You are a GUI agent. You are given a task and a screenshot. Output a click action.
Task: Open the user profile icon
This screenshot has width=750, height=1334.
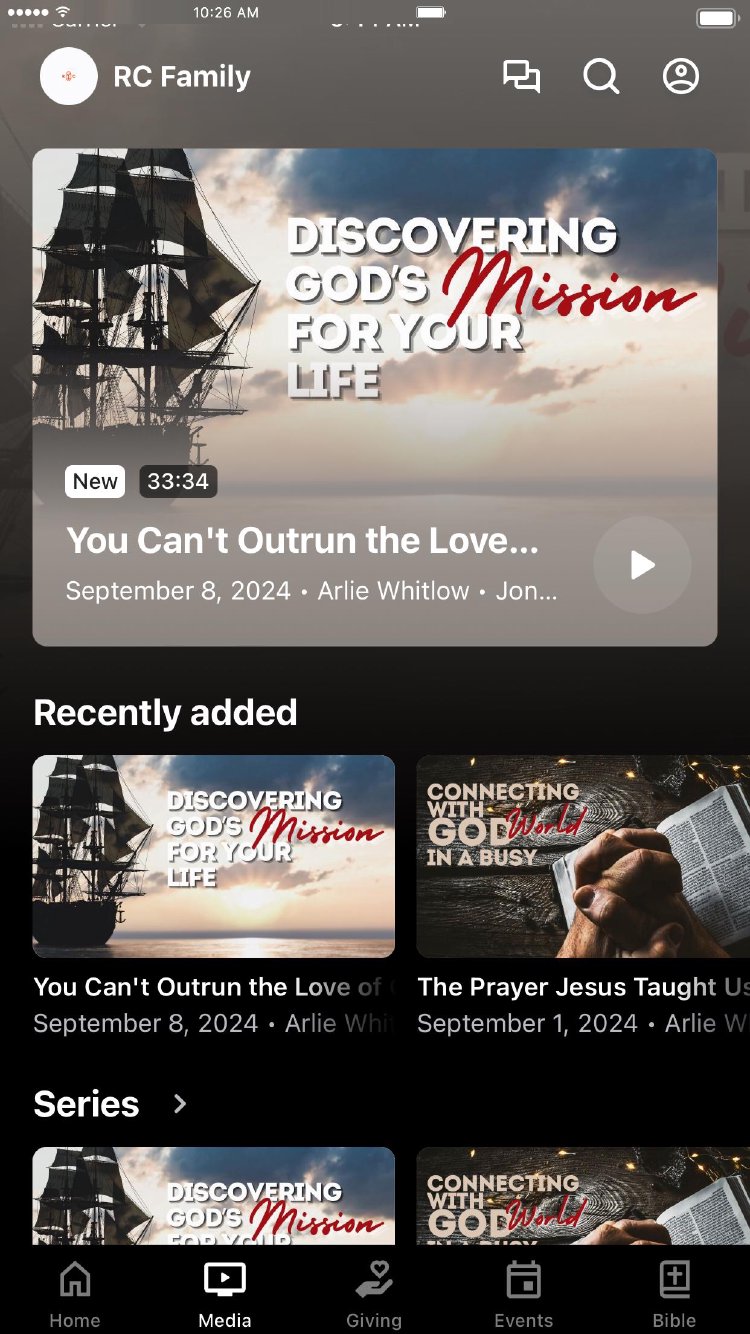point(681,77)
